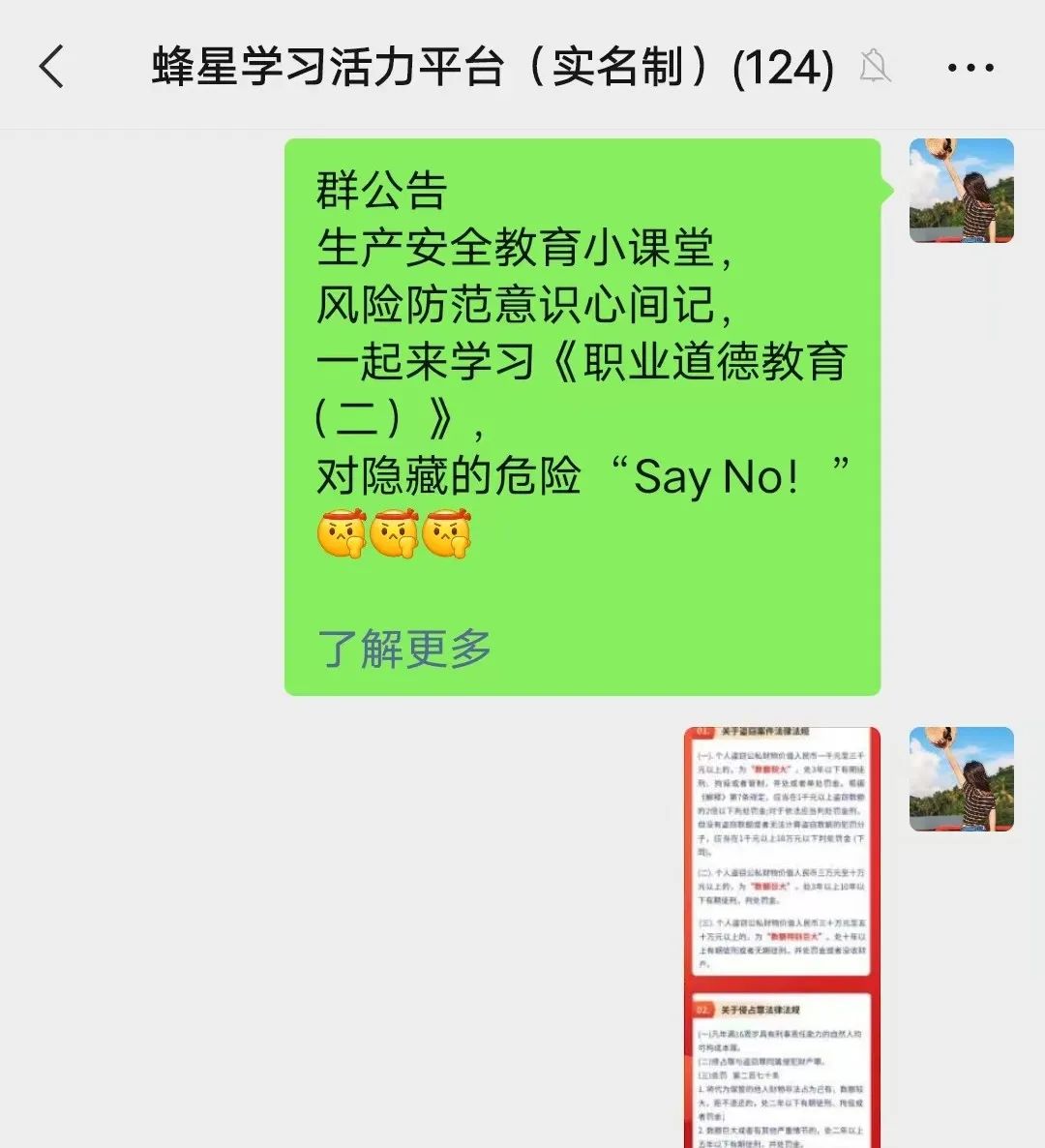Open sender's avatar beside the announcement
This screenshot has height=1148, width=1045.
pos(961,191)
